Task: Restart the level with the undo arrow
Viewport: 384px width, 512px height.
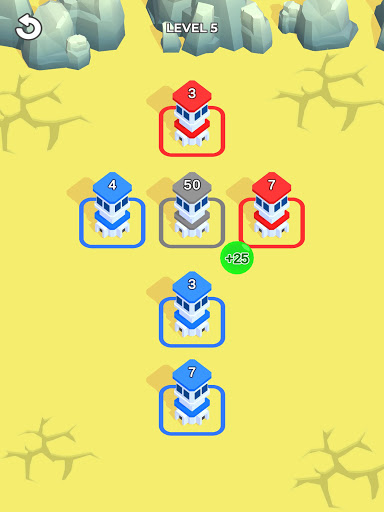Action: [28, 27]
